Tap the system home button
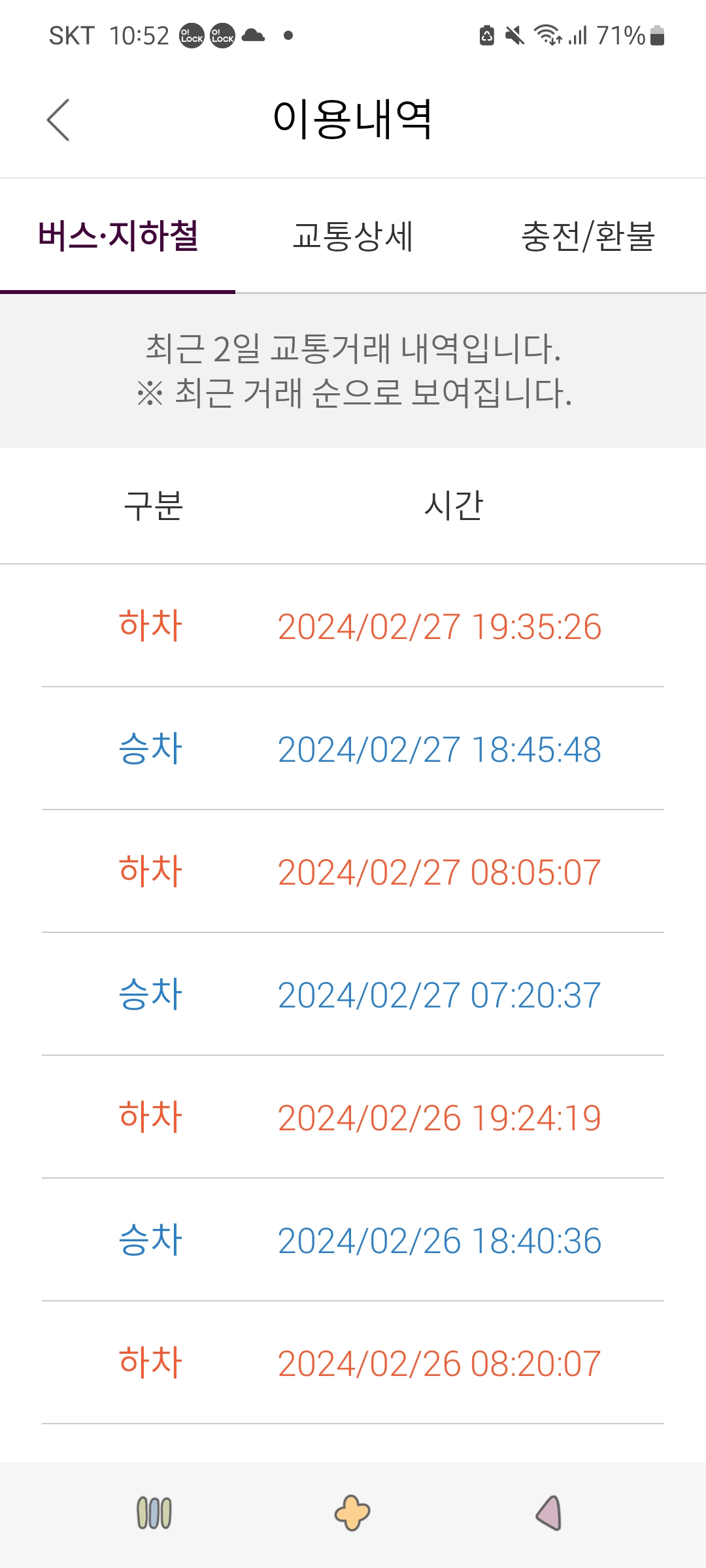The image size is (706, 1568). point(352,1513)
